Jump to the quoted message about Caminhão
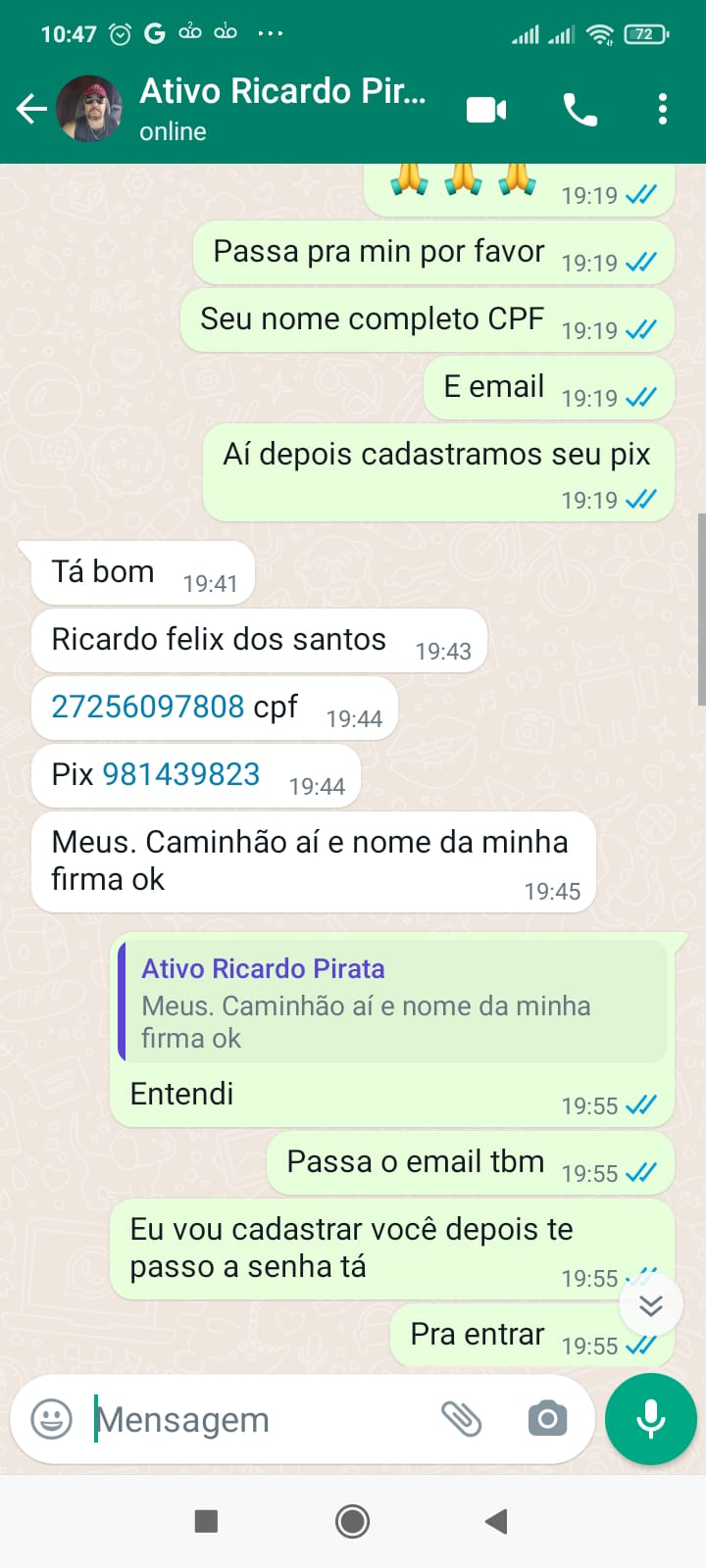The height and width of the screenshot is (1568, 706). pos(392,1002)
